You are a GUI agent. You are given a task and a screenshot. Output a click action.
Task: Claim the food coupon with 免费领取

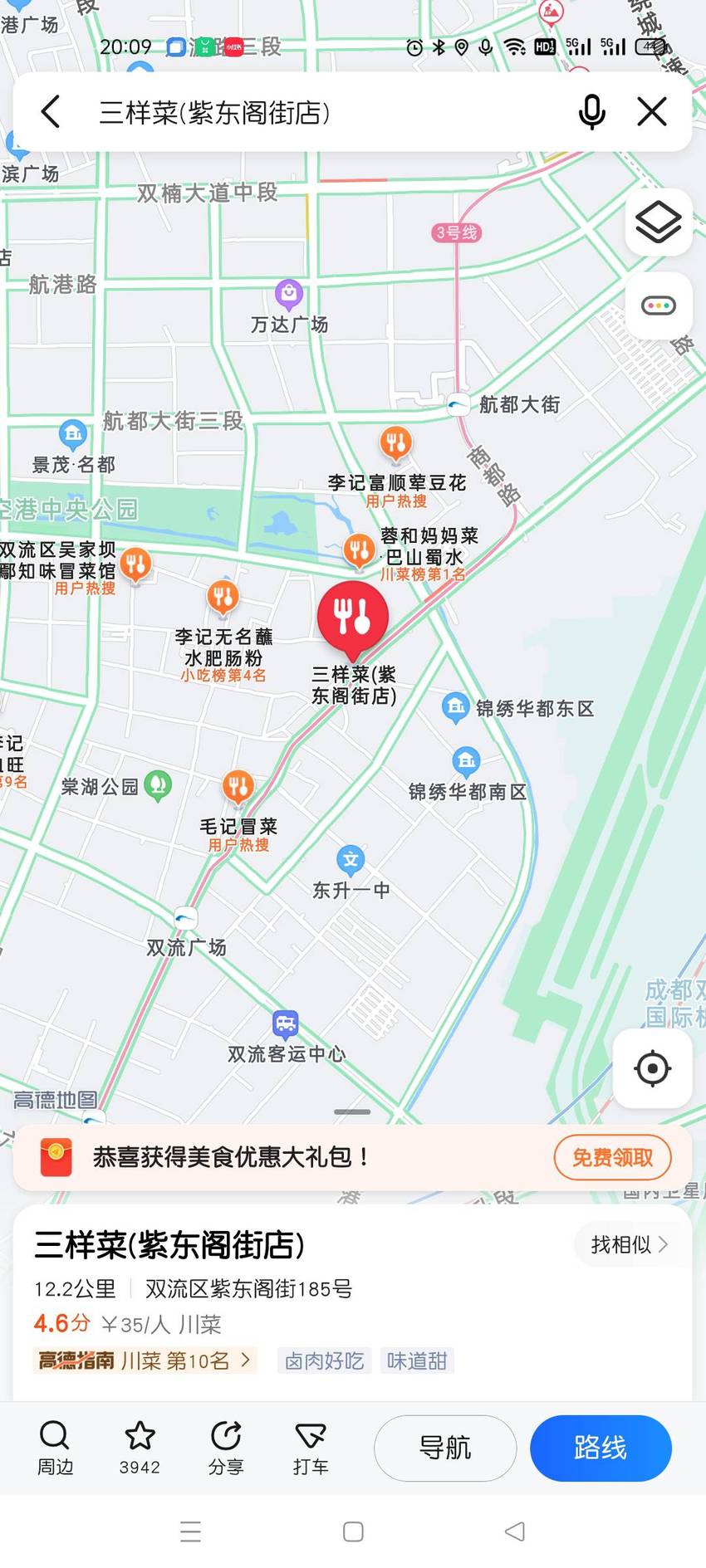612,1157
